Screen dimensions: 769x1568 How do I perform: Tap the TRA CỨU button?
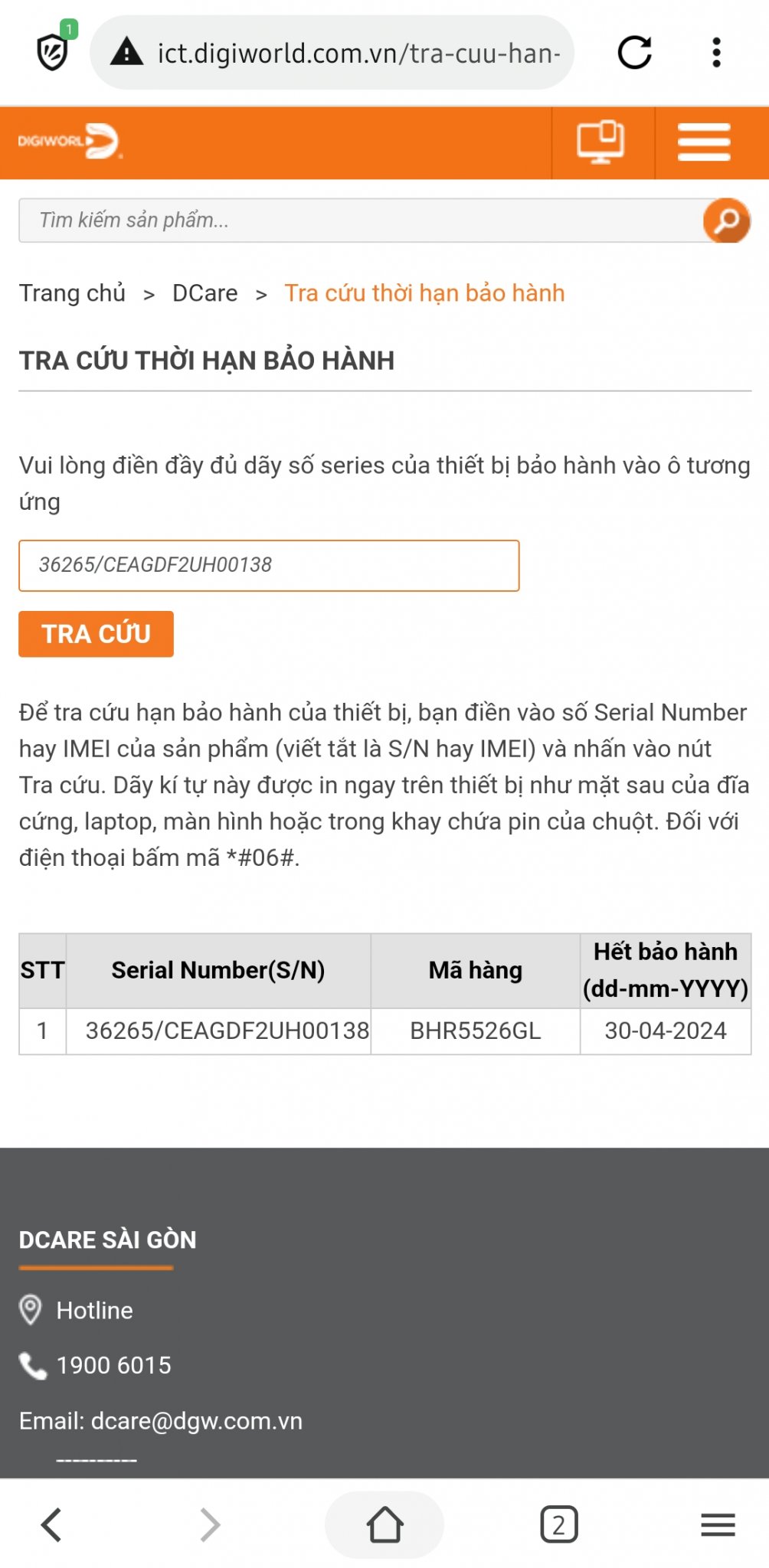(x=97, y=634)
